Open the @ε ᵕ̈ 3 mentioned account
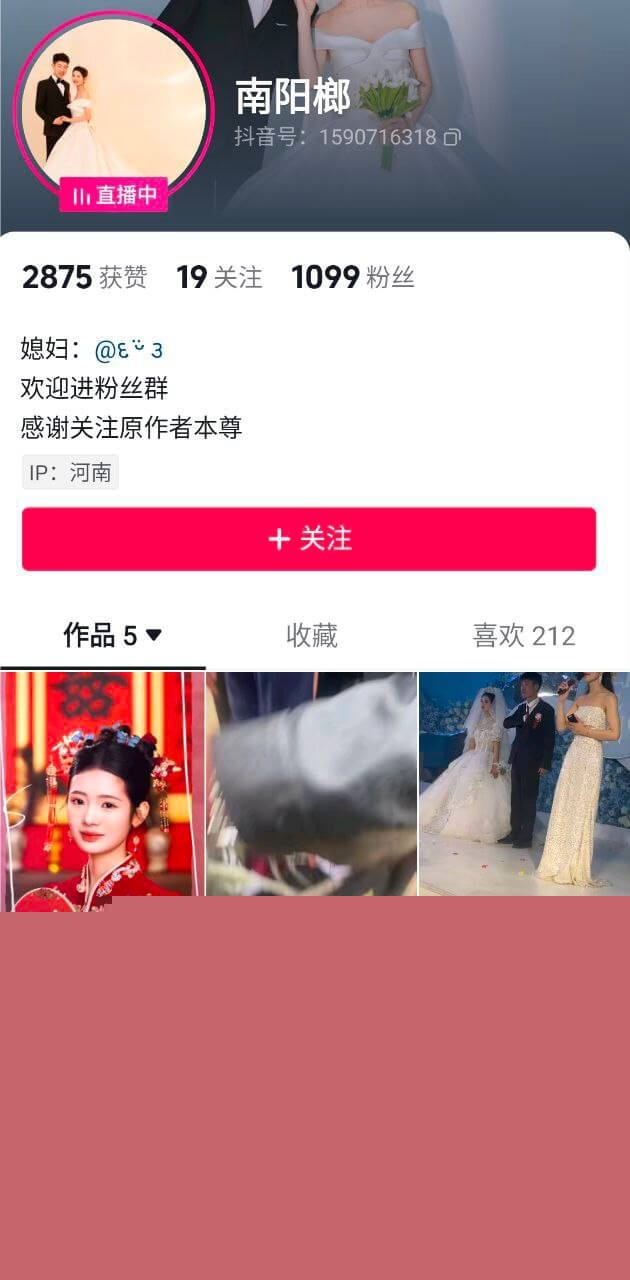 click(x=128, y=350)
